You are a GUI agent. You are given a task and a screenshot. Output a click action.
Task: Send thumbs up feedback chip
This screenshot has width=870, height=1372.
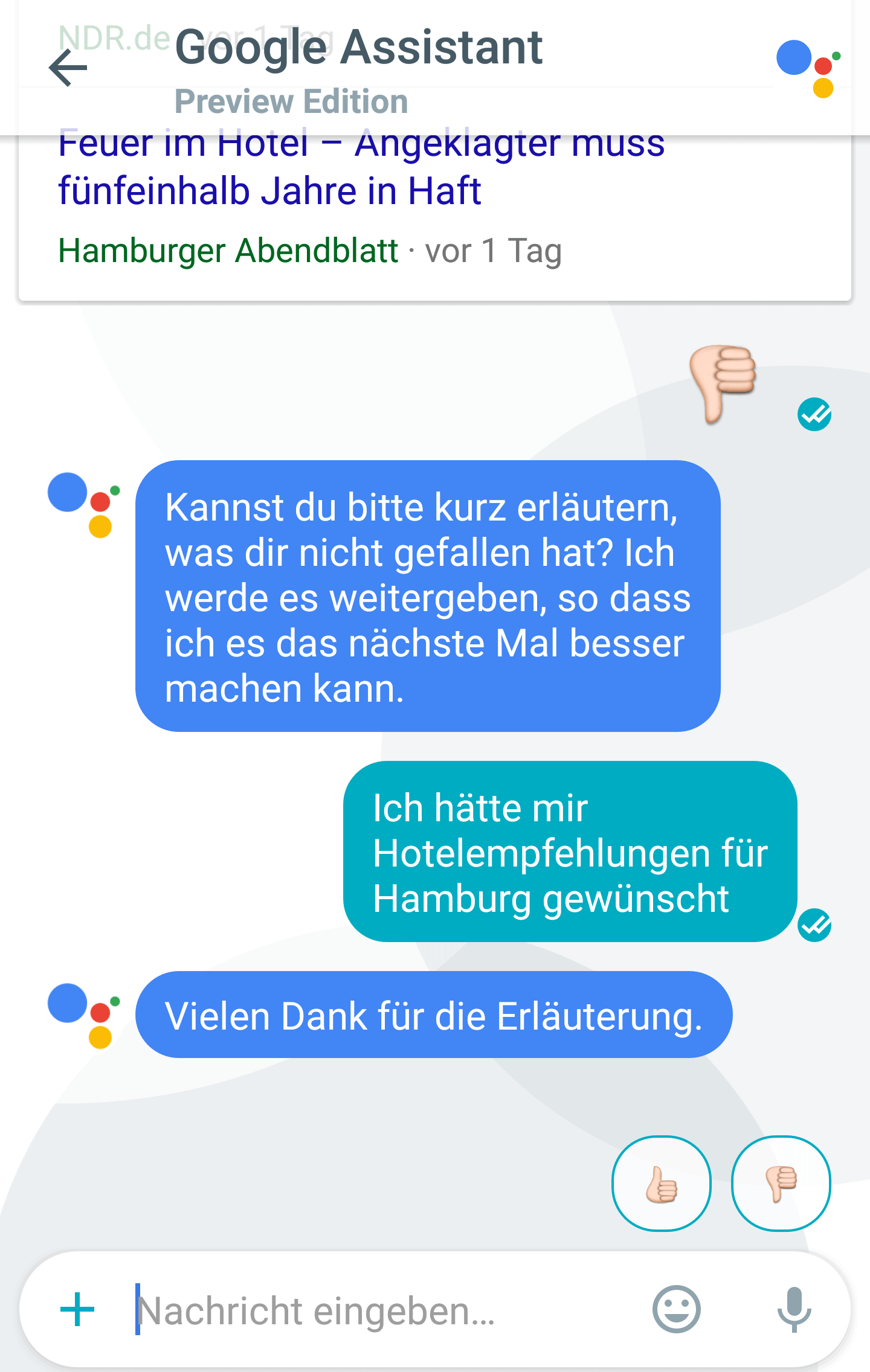[661, 1184]
